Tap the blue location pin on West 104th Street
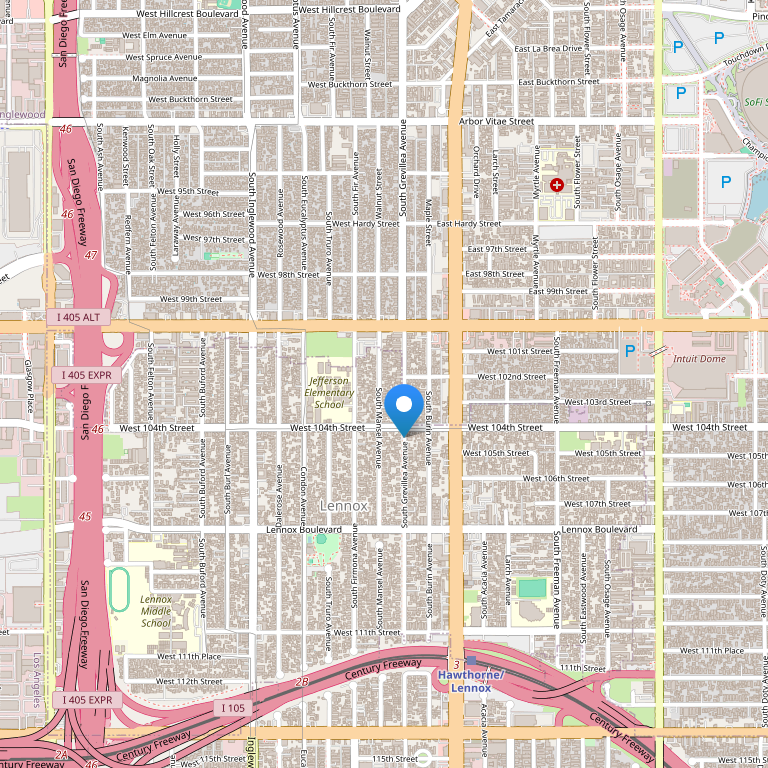768x768 pixels. pyautogui.click(x=405, y=407)
